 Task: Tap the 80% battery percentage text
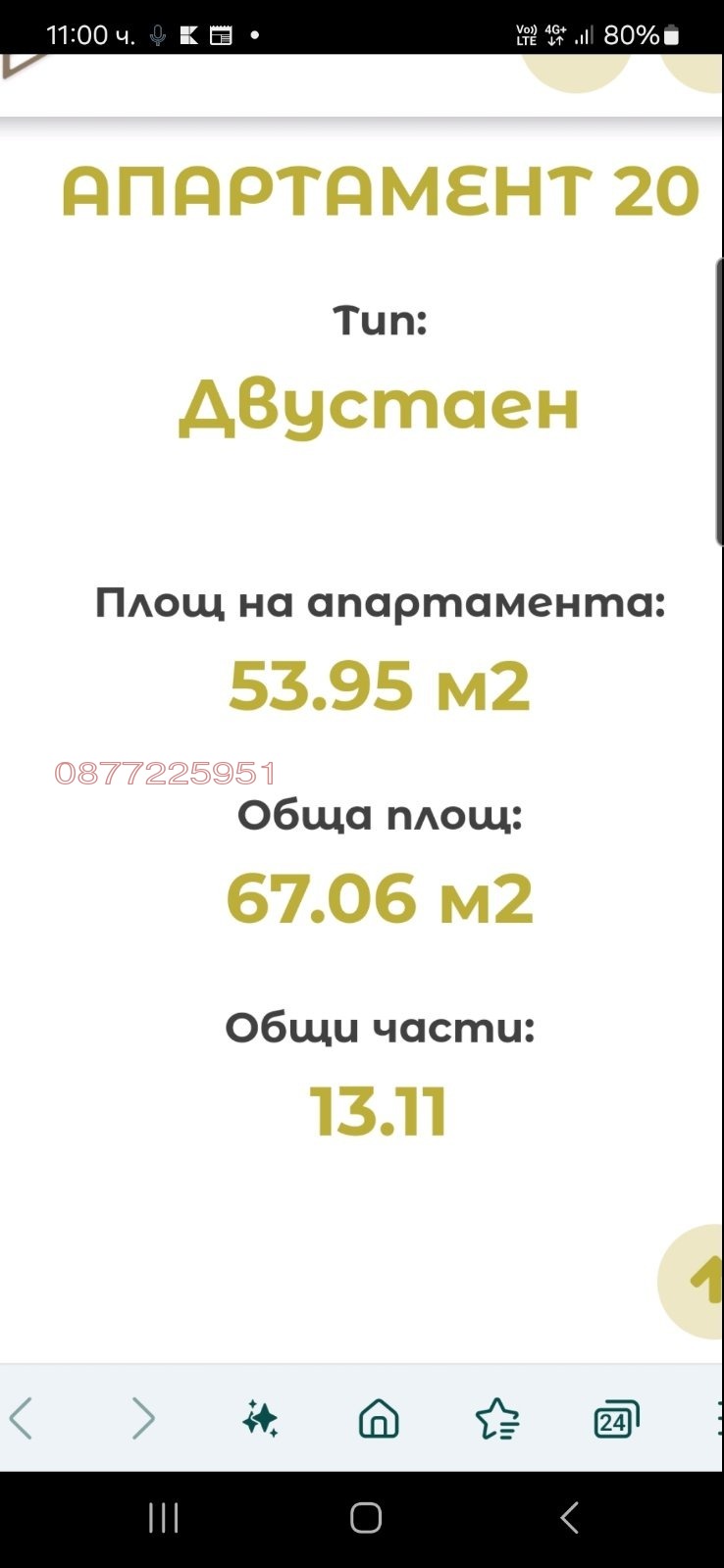click(633, 35)
